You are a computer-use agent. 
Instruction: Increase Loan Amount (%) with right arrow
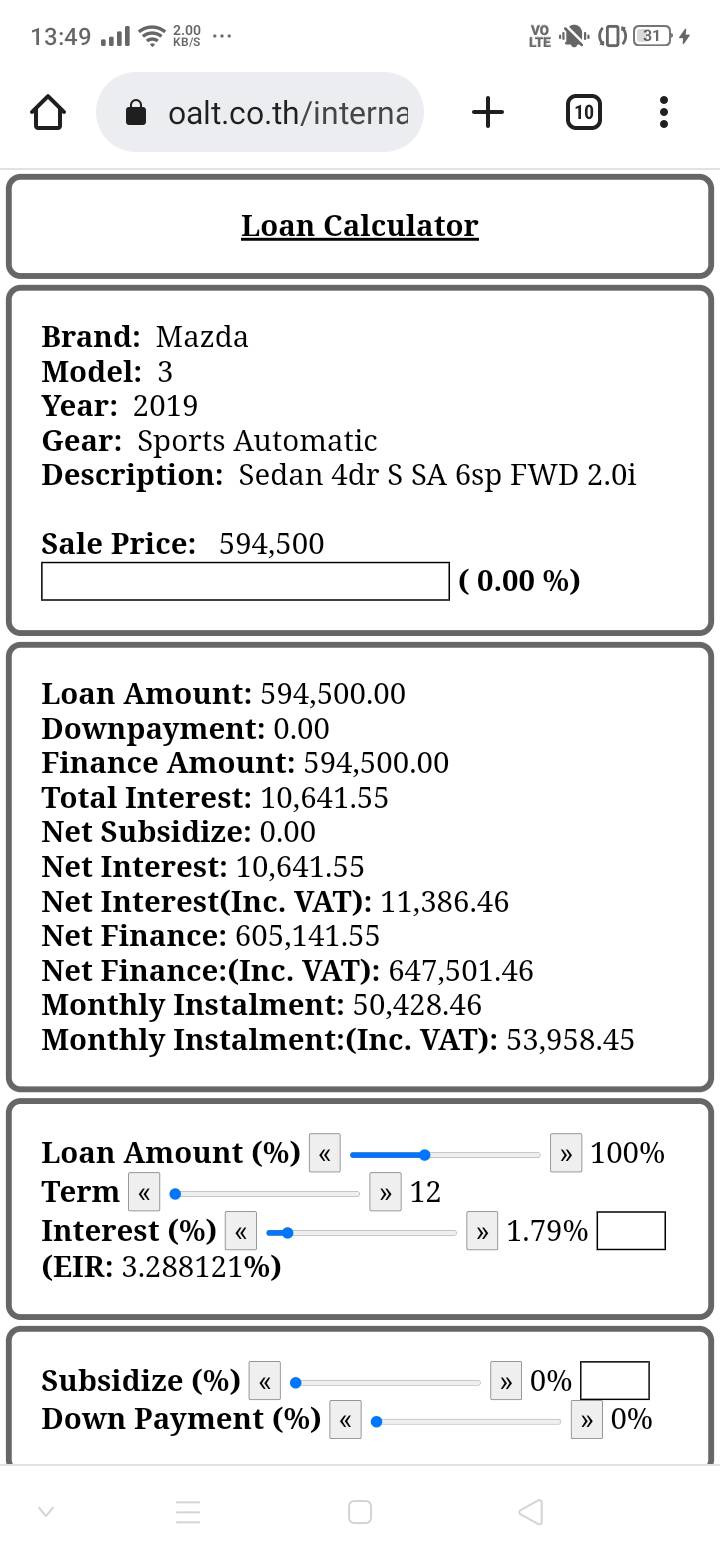click(x=566, y=1154)
